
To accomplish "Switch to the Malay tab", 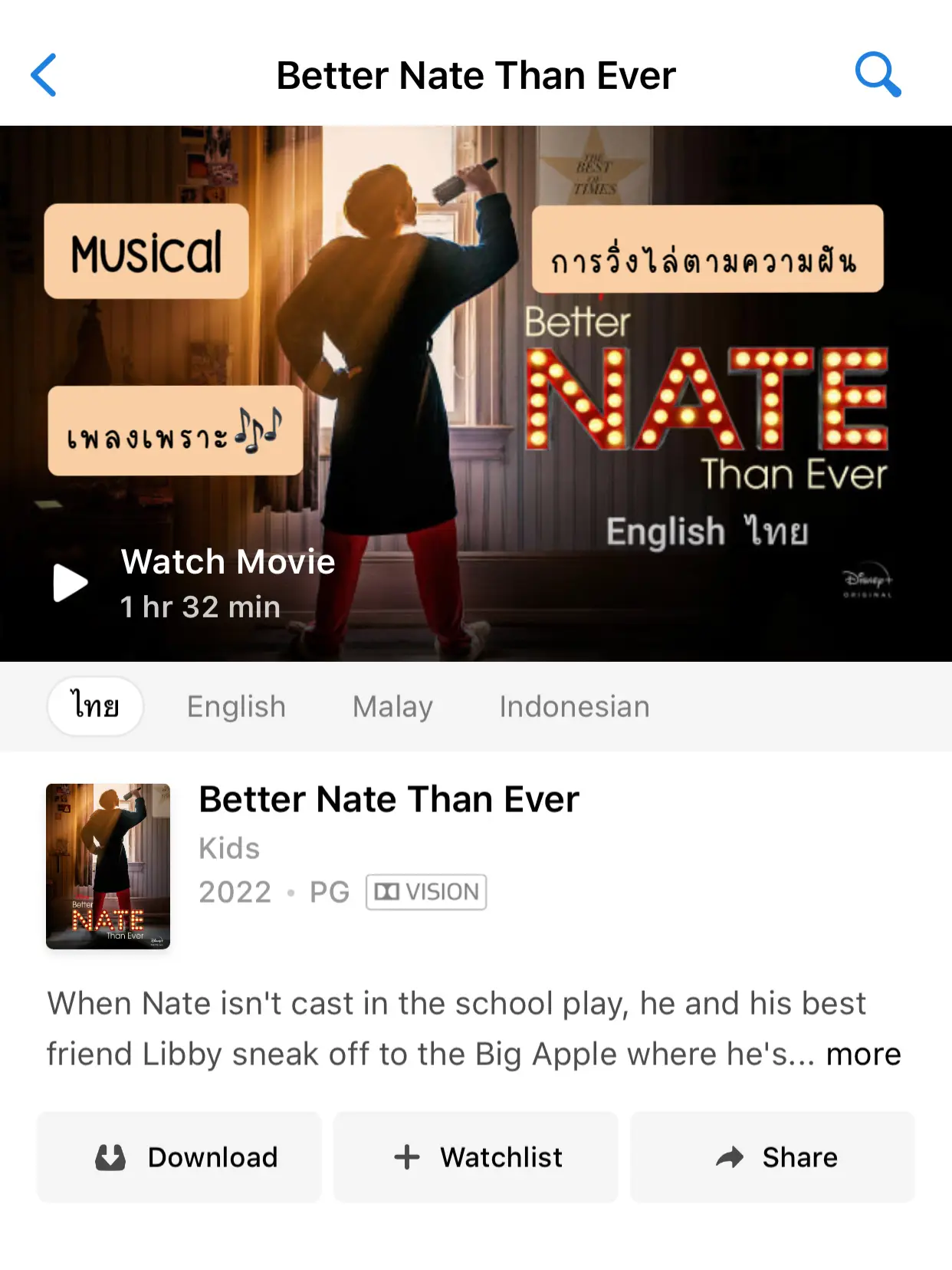I will tap(392, 706).
